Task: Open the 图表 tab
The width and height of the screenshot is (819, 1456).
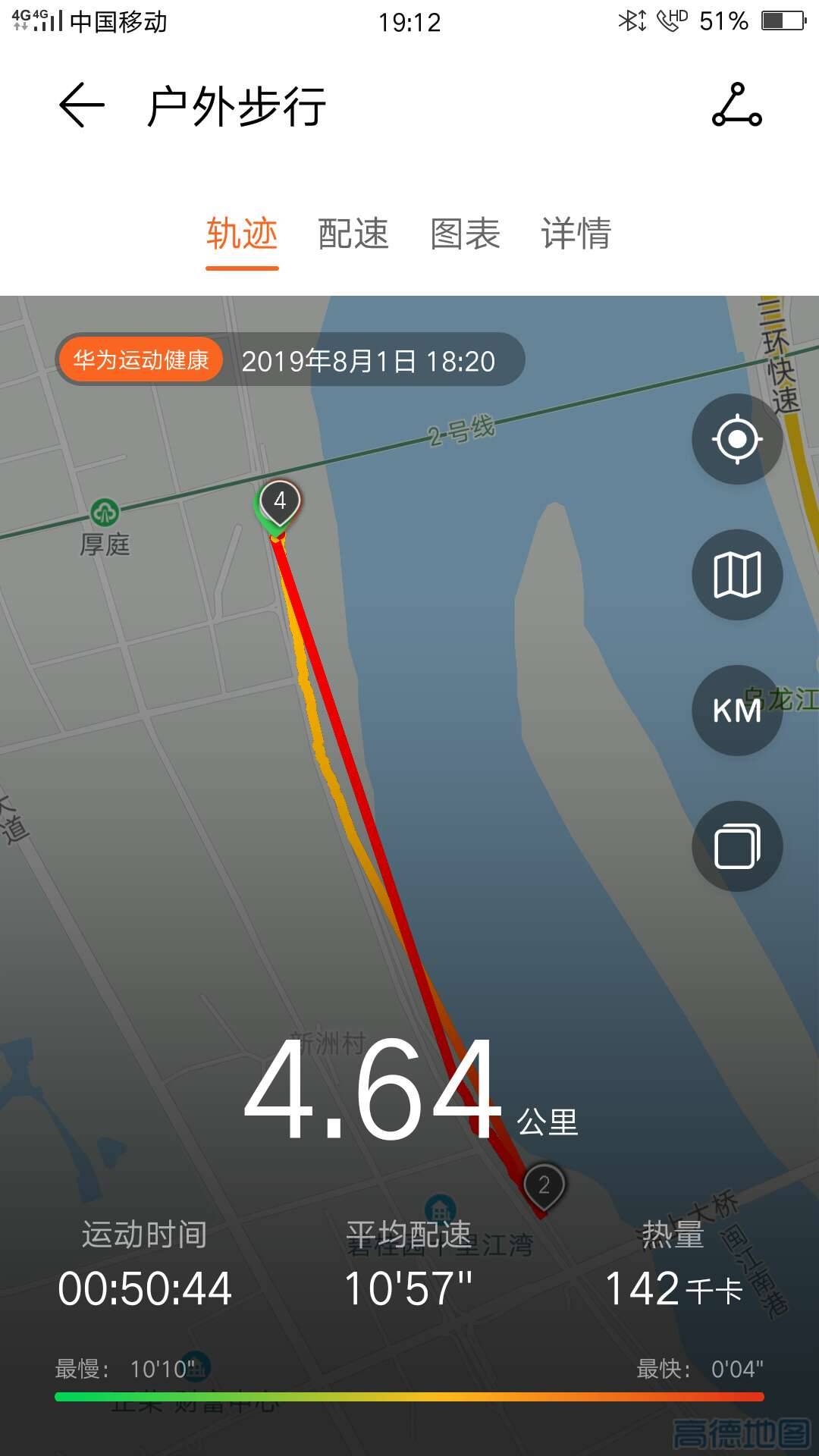Action: click(465, 234)
